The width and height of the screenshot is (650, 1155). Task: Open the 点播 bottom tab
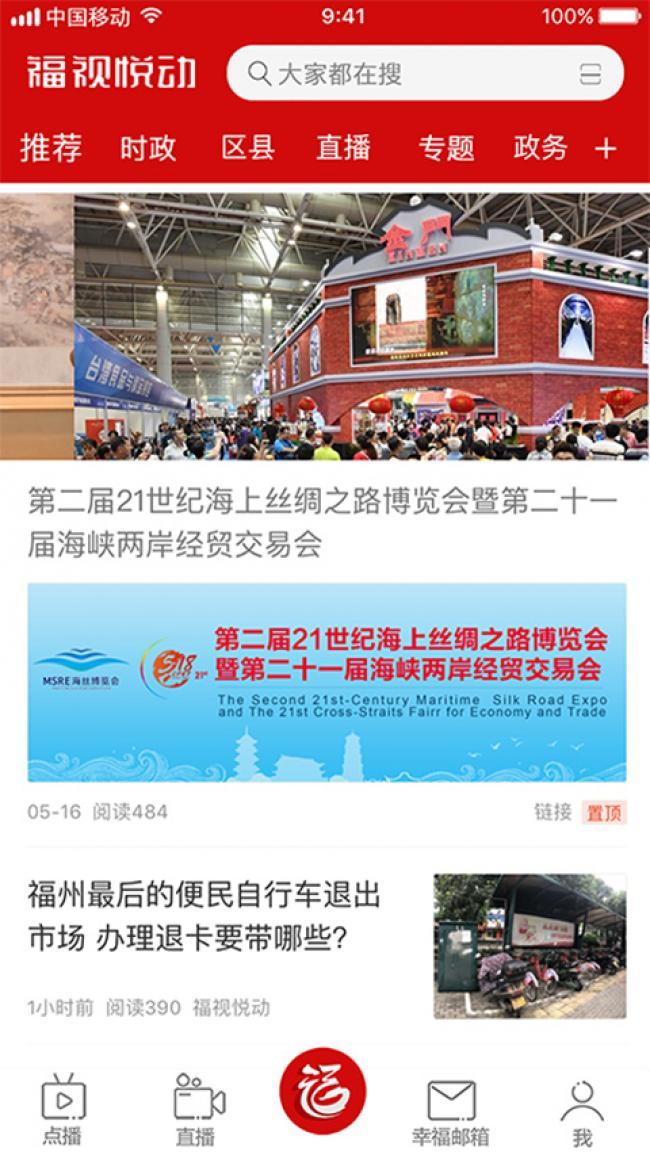tap(63, 1109)
